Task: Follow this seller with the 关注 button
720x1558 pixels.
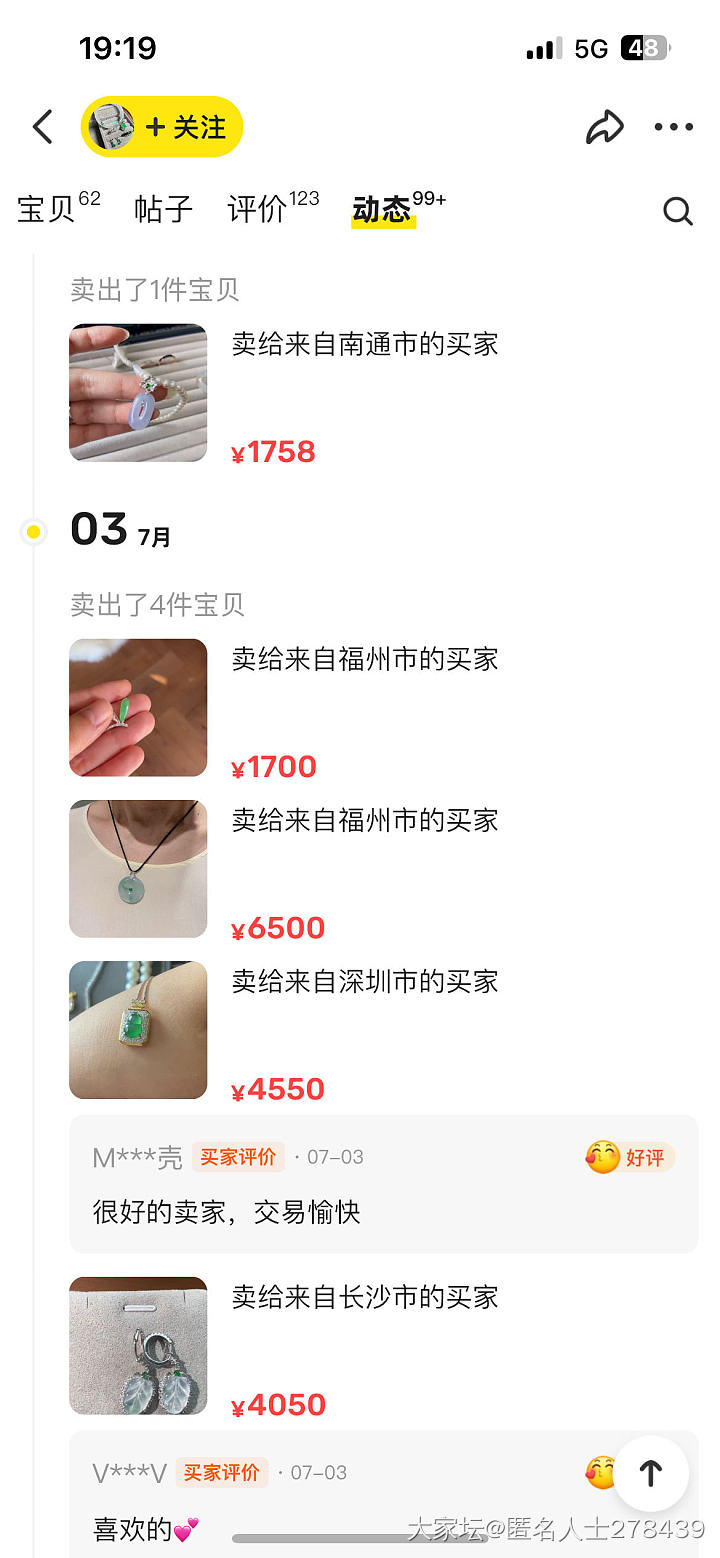Action: pos(185,127)
